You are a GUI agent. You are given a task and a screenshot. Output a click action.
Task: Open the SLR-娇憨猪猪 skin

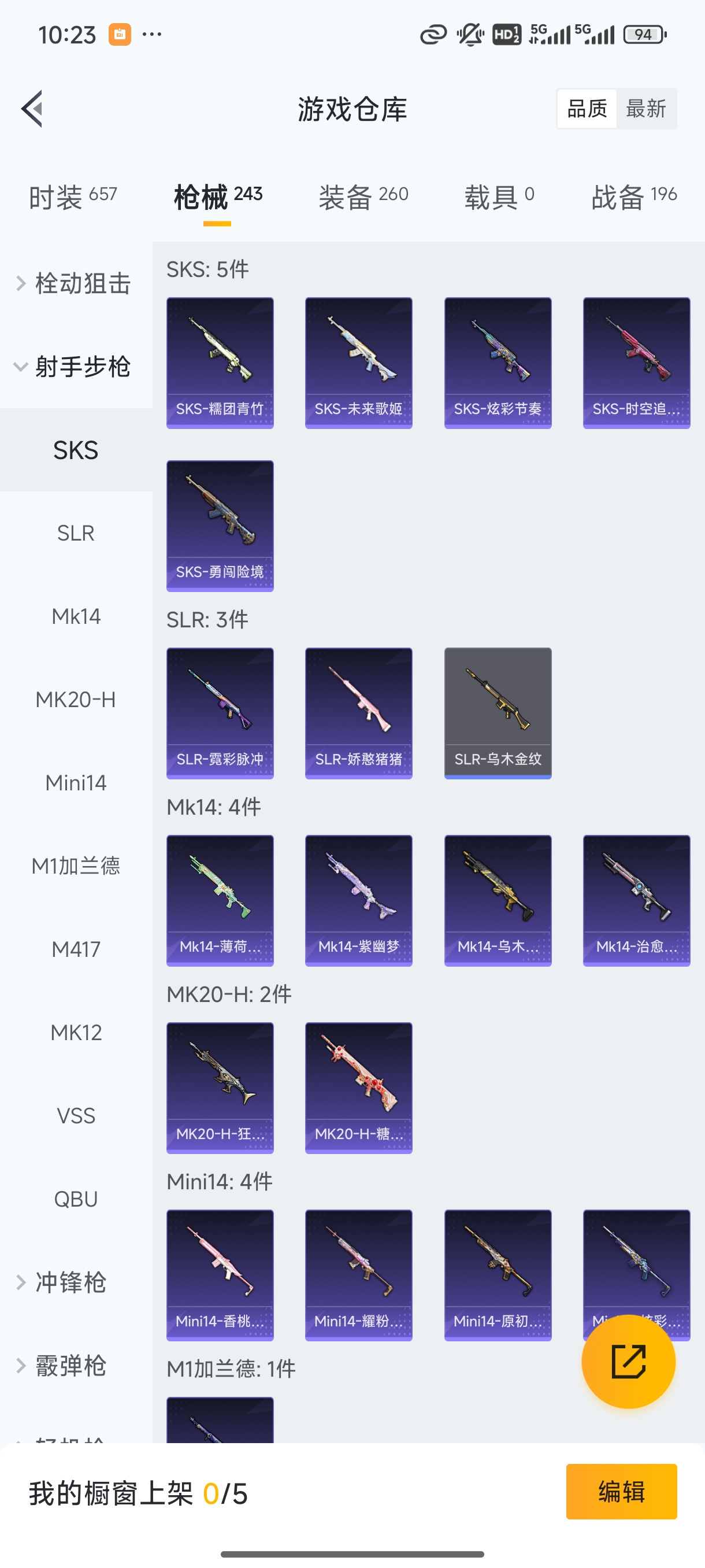(x=358, y=713)
